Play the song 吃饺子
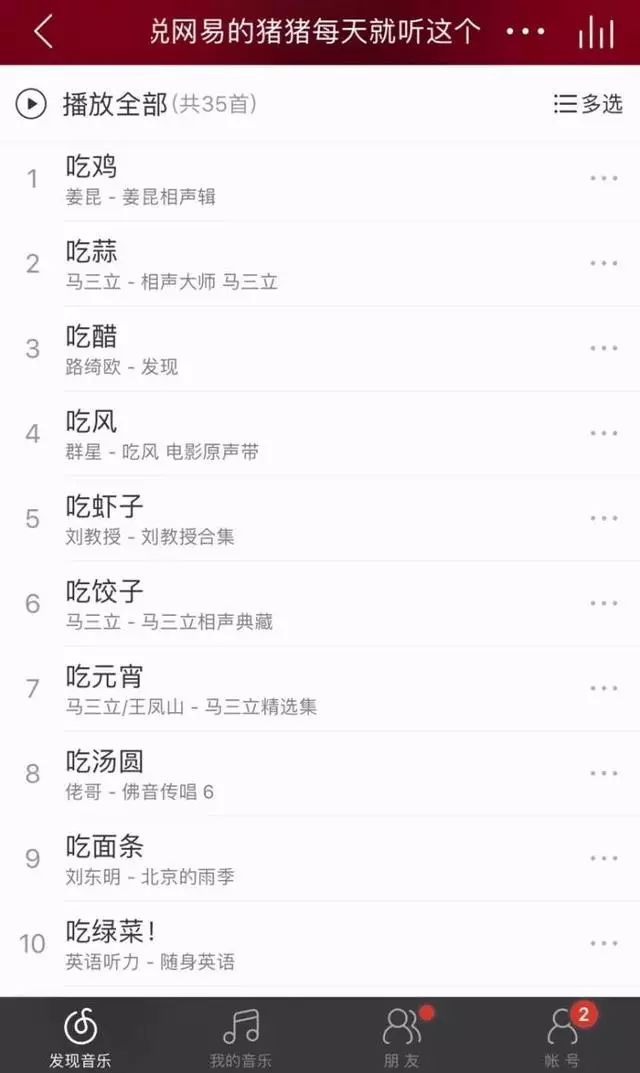This screenshot has width=640, height=1073. (x=320, y=604)
